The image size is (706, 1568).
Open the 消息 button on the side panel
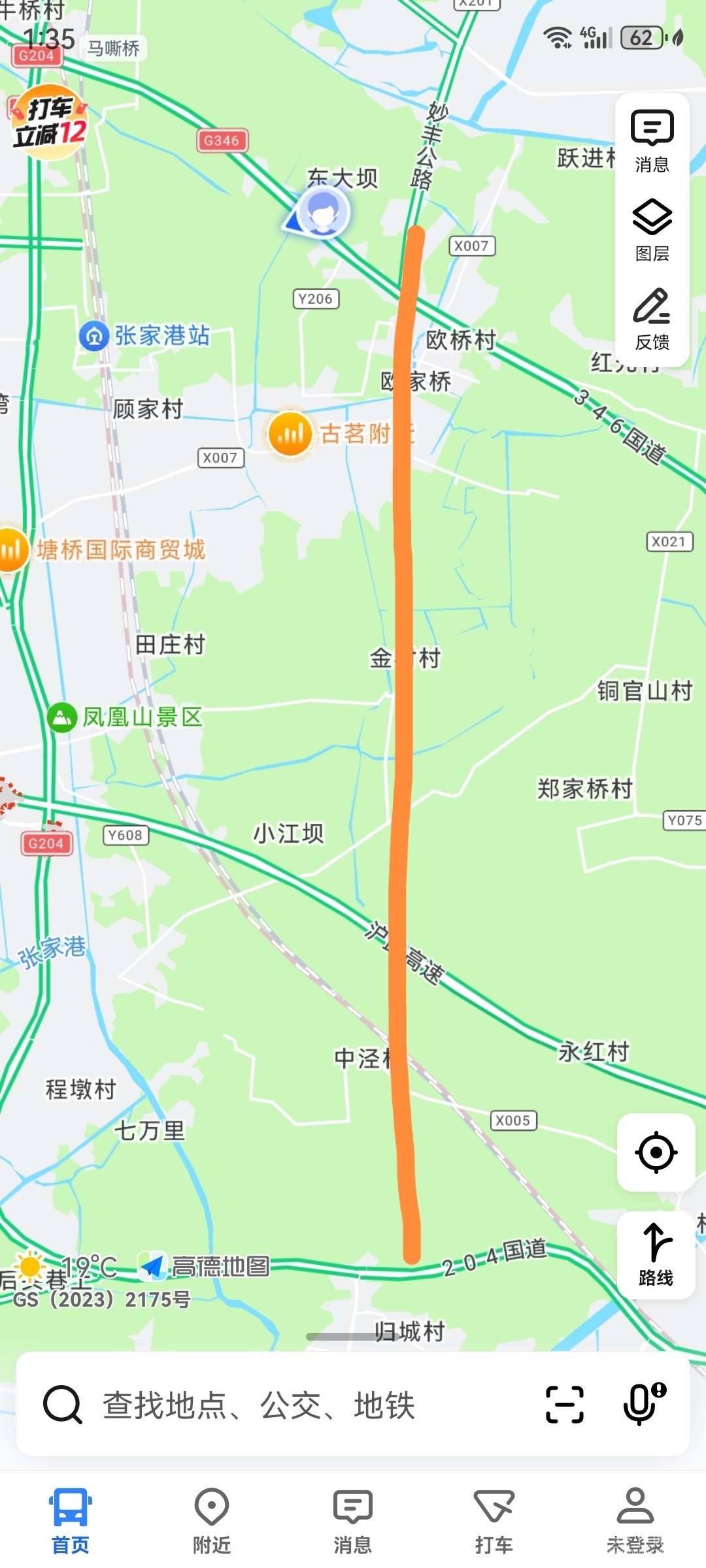(x=652, y=140)
